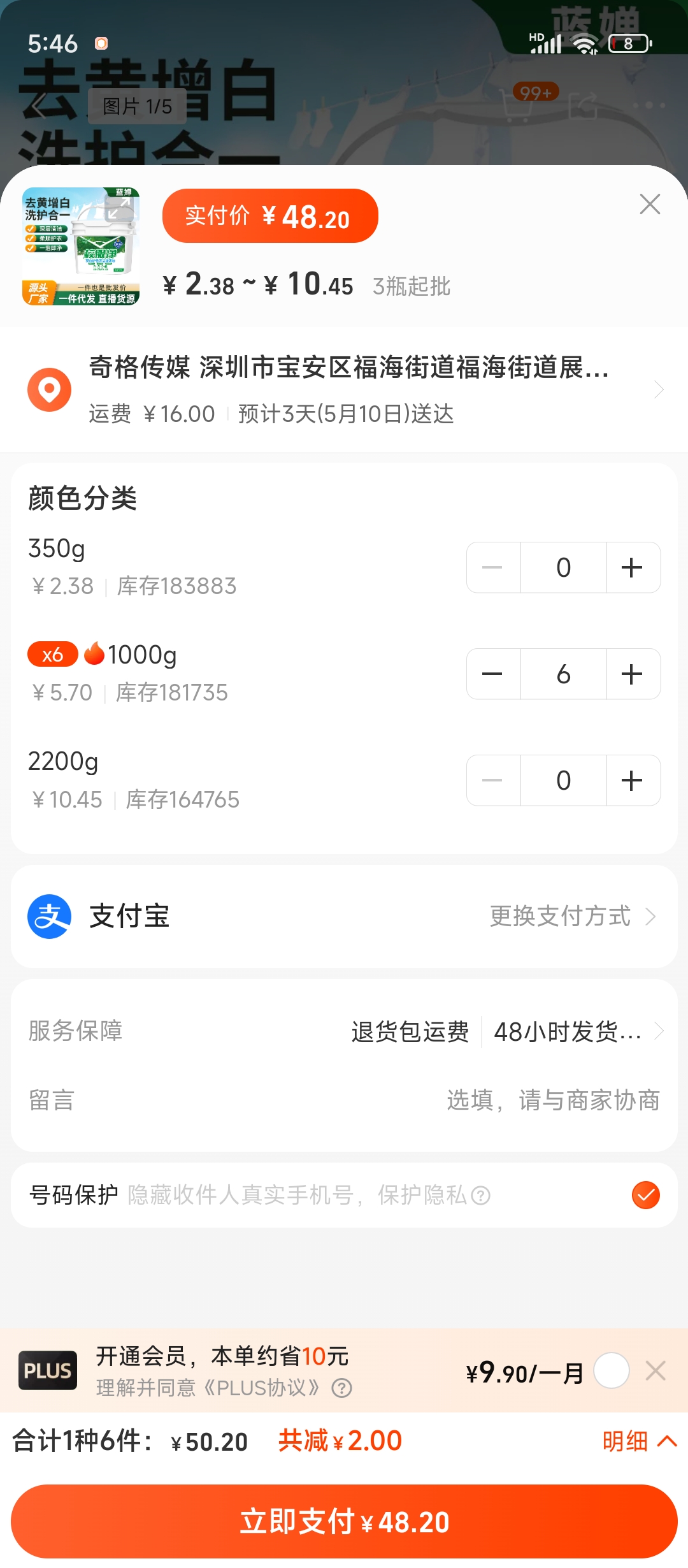
Task: Change payment method from 支付宝
Action: (573, 917)
